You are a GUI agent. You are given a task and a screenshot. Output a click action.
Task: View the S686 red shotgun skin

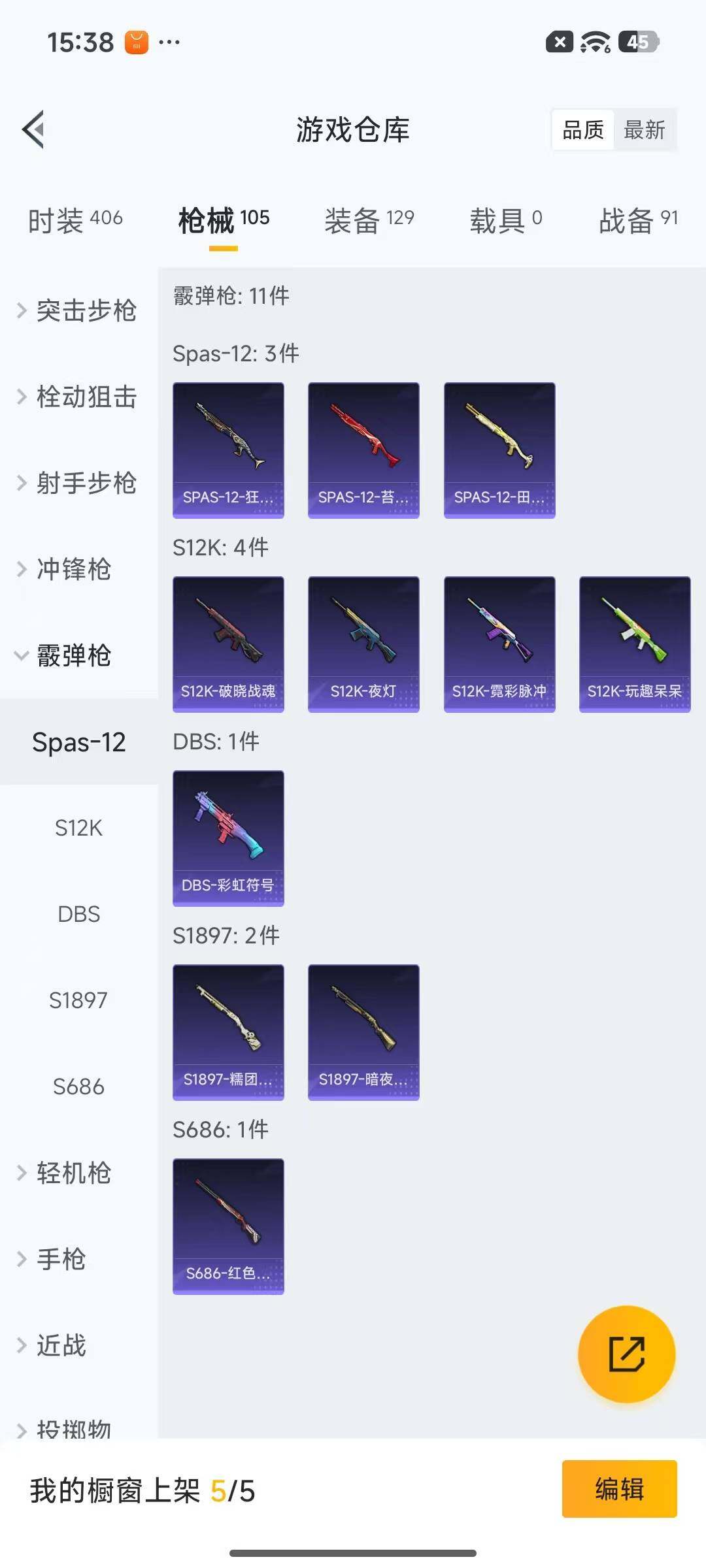[228, 1227]
